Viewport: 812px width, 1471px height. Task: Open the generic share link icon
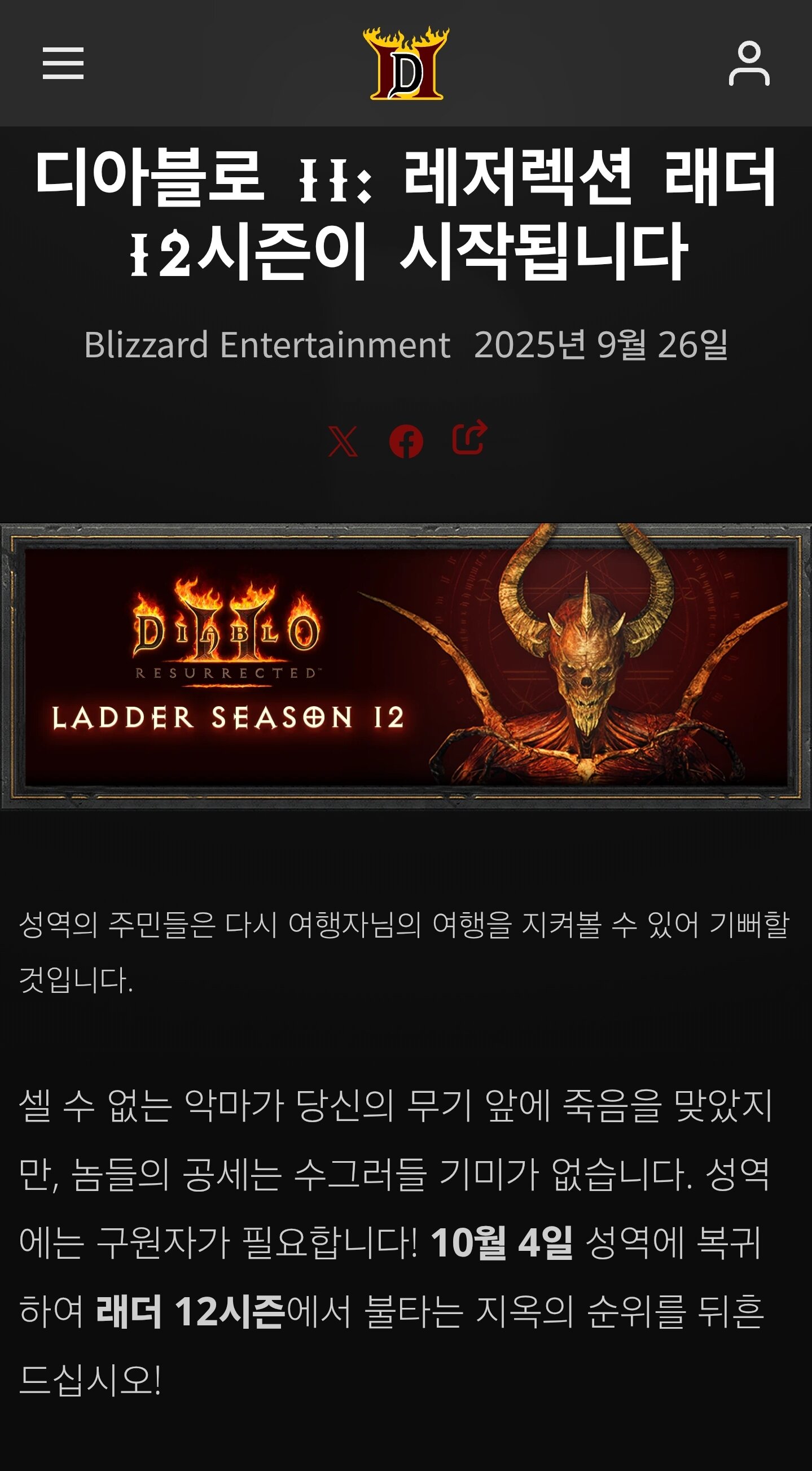click(469, 438)
